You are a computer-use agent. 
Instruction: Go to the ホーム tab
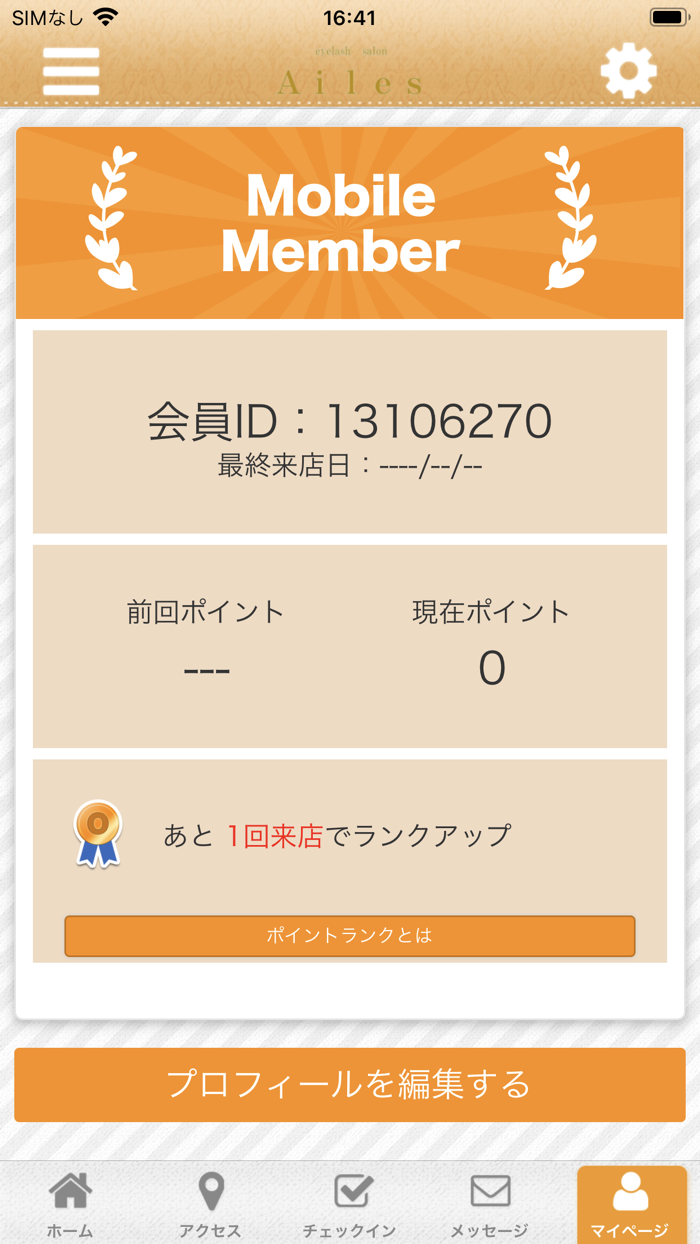coord(70,1203)
